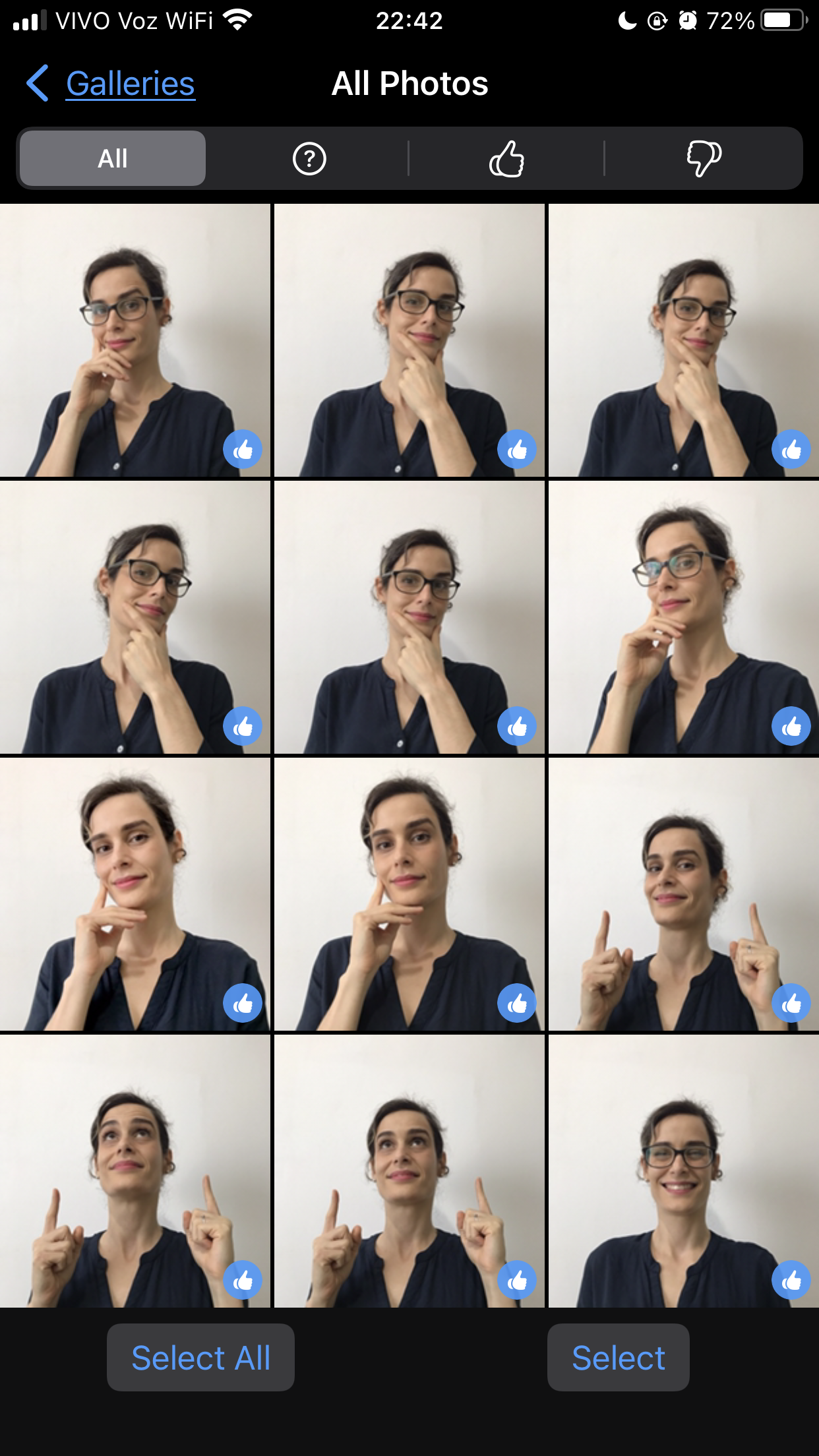Filter by thumbs-down rated photos
Viewport: 819px width, 1456px height.
point(703,158)
